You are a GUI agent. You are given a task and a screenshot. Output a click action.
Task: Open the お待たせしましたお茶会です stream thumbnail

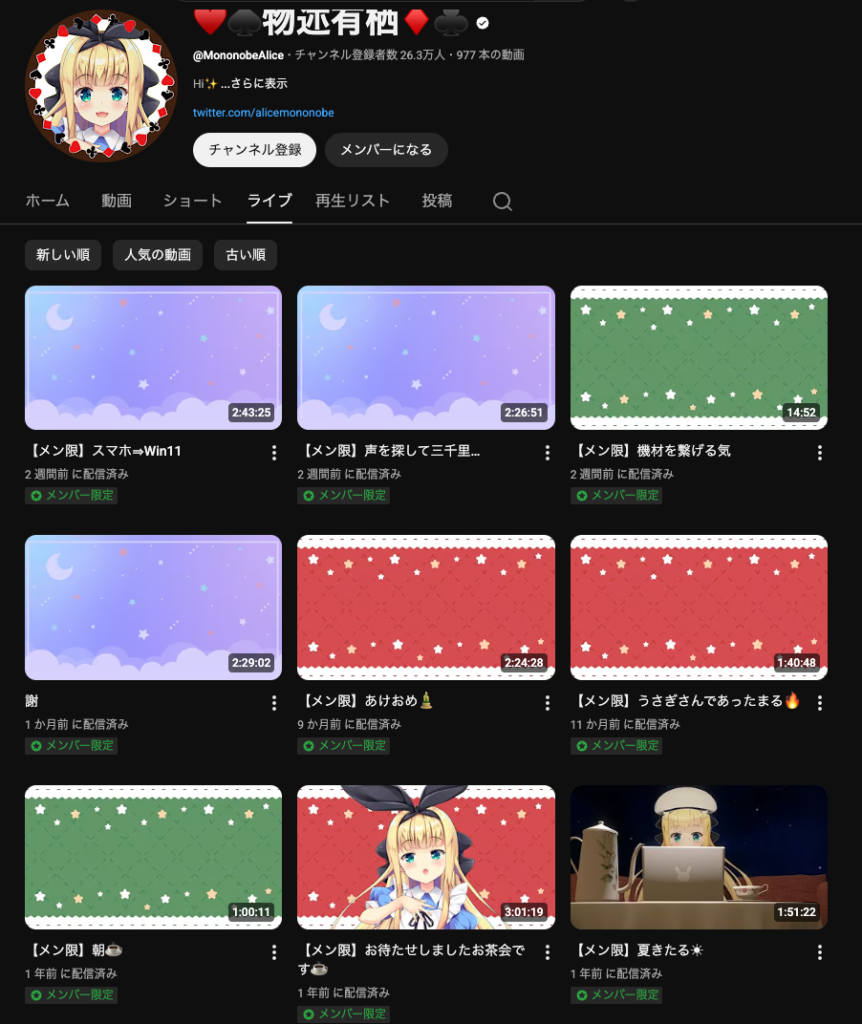point(426,857)
